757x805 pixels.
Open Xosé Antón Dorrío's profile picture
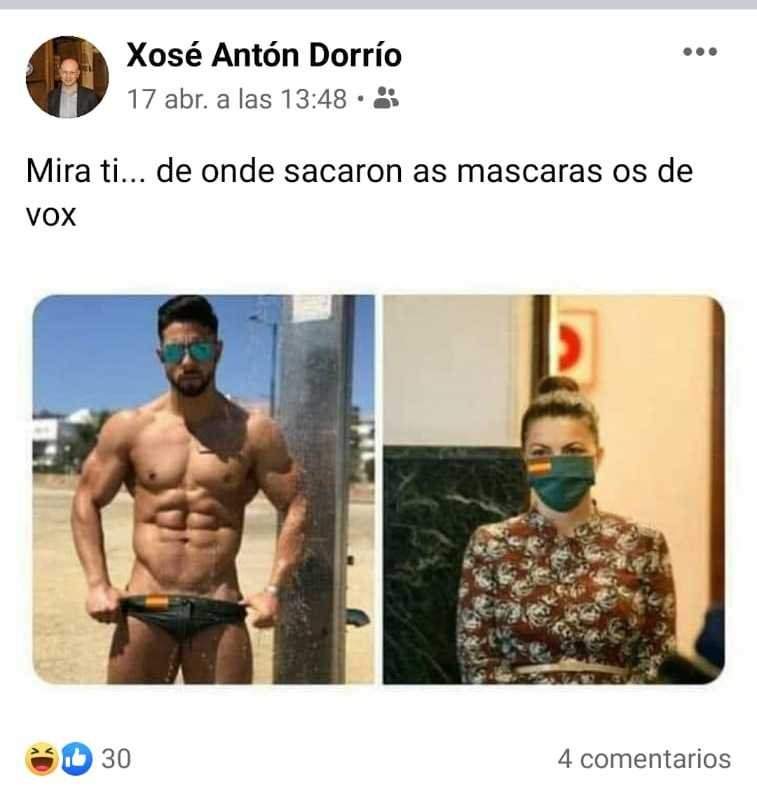67,77
